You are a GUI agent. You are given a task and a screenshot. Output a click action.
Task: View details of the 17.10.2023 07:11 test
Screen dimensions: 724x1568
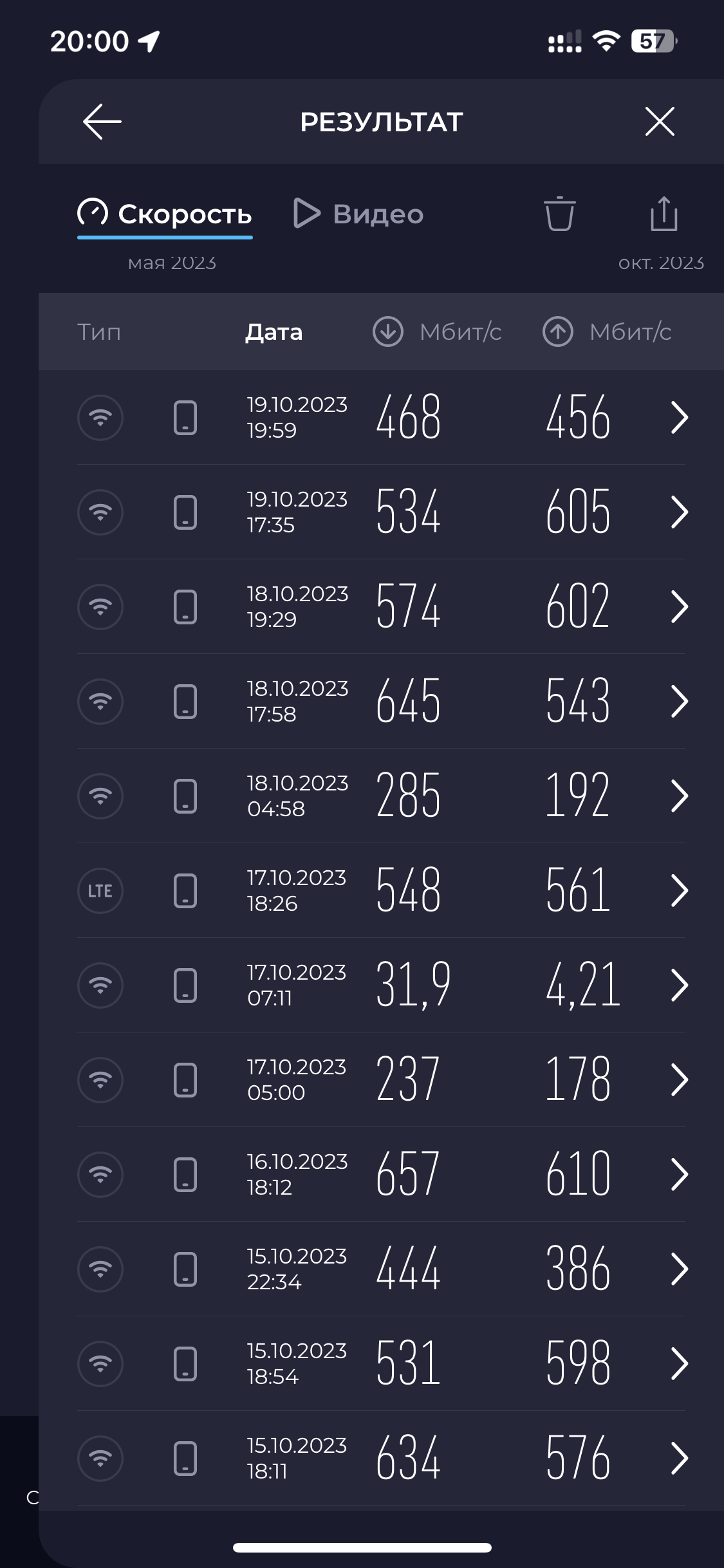pos(381,985)
